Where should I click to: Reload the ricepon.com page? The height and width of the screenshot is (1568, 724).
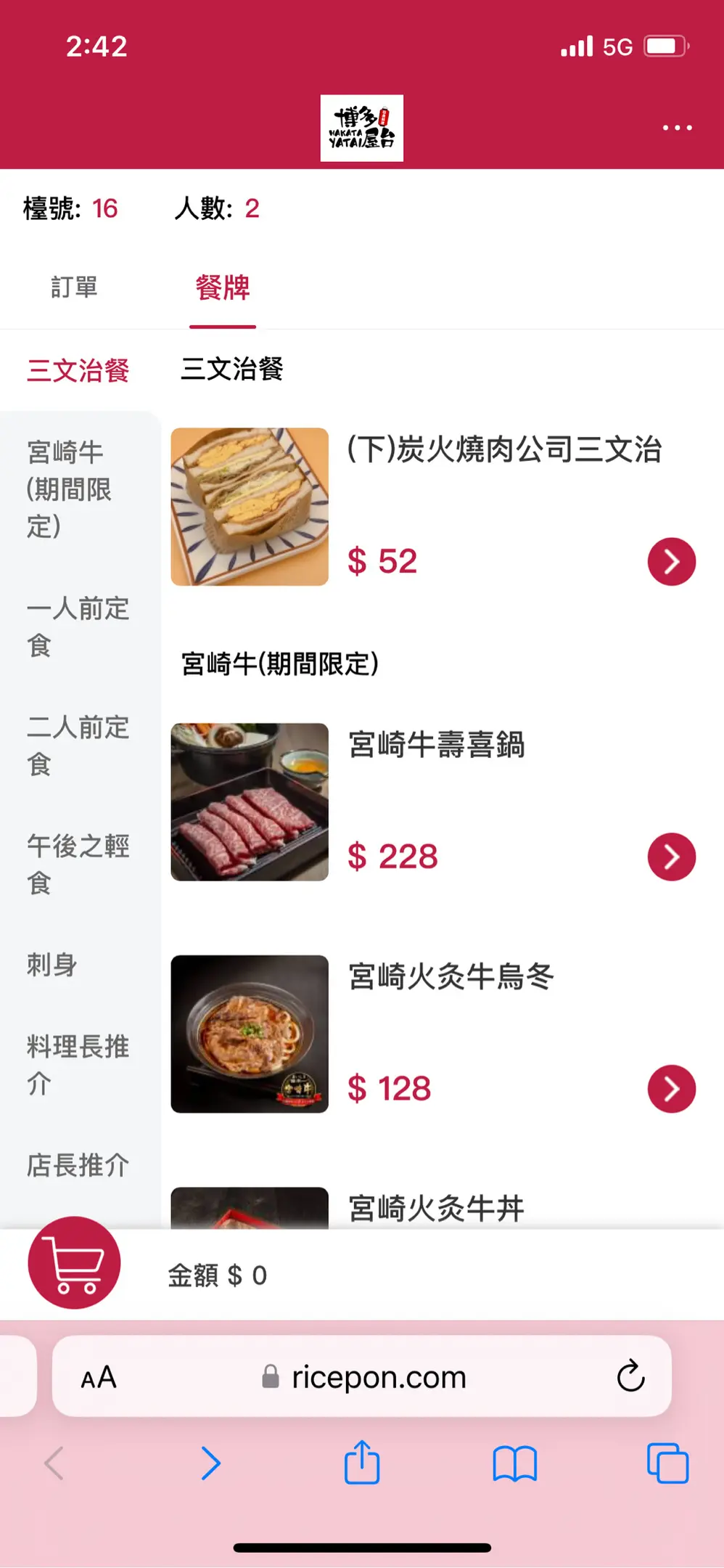630,1376
